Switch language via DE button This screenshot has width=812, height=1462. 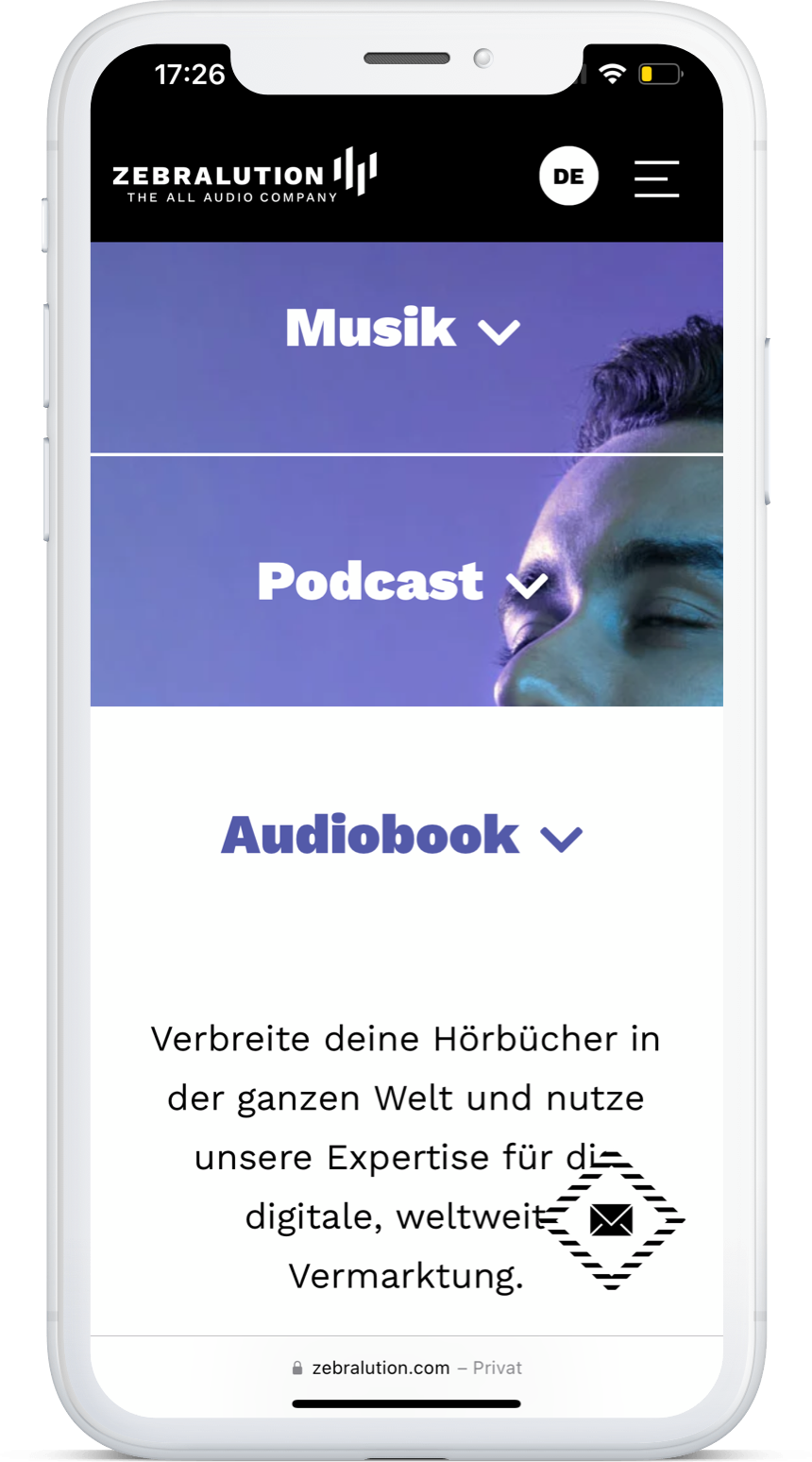click(568, 177)
